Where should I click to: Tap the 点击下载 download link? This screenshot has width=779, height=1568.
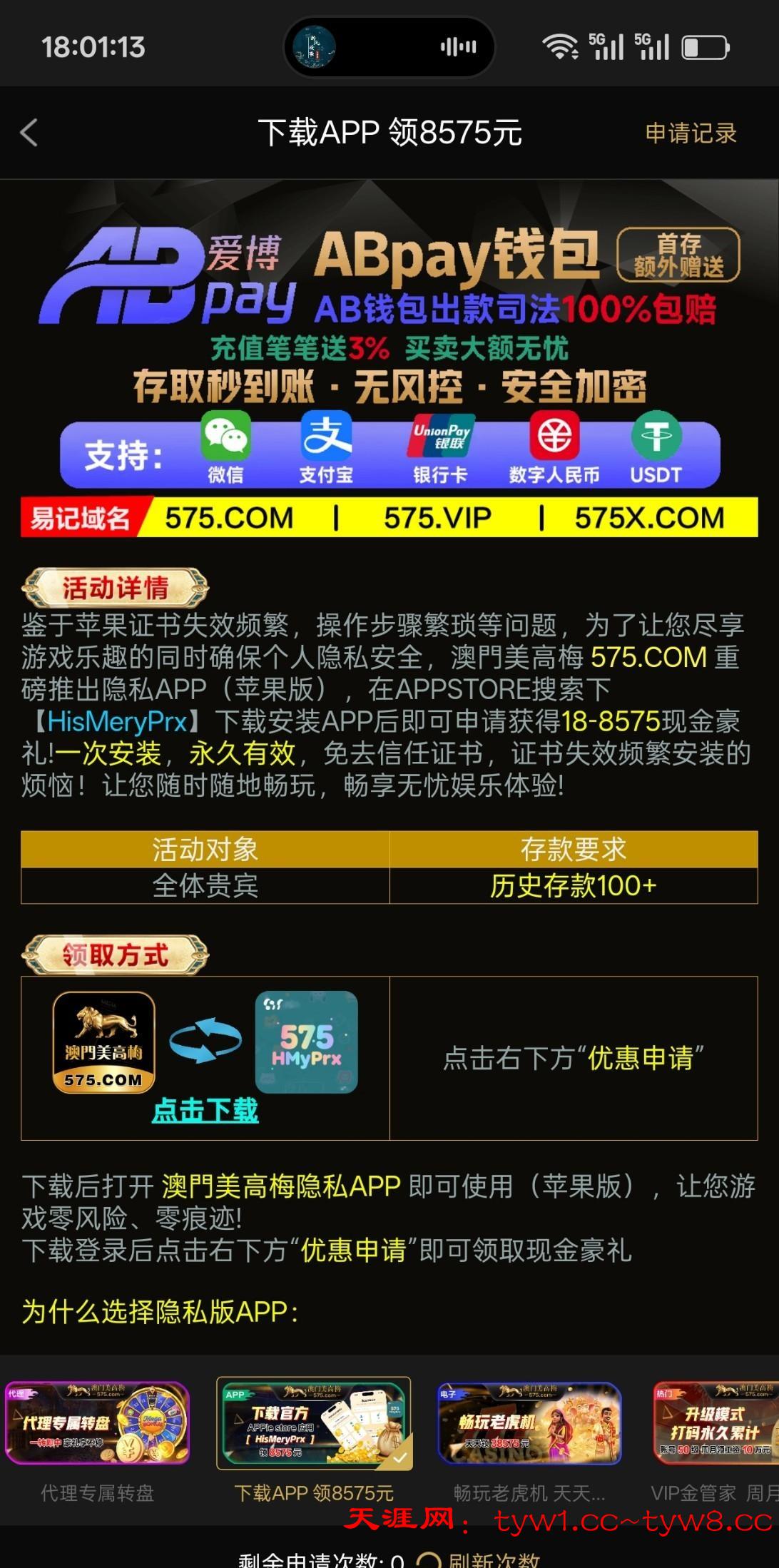[x=205, y=1110]
